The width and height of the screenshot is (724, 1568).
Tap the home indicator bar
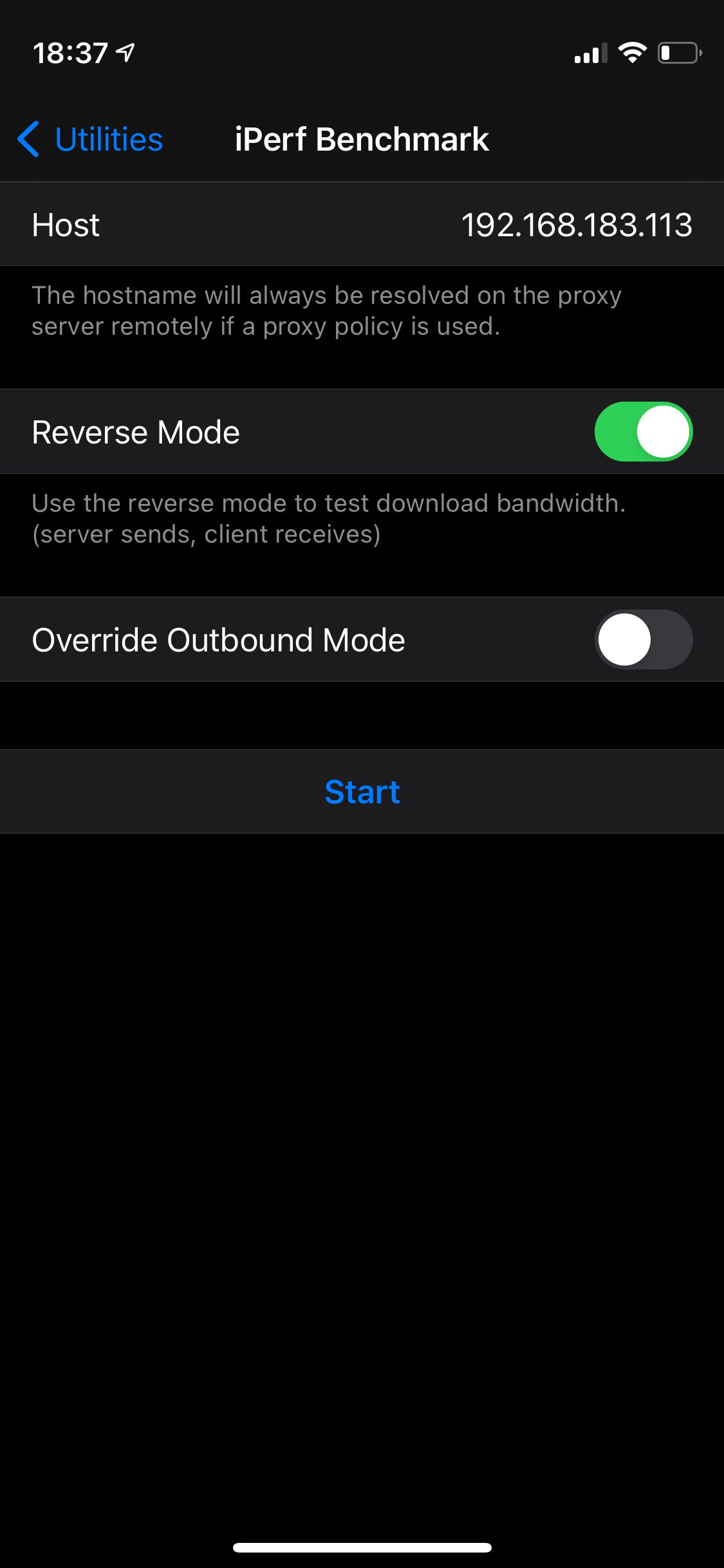[362, 1547]
